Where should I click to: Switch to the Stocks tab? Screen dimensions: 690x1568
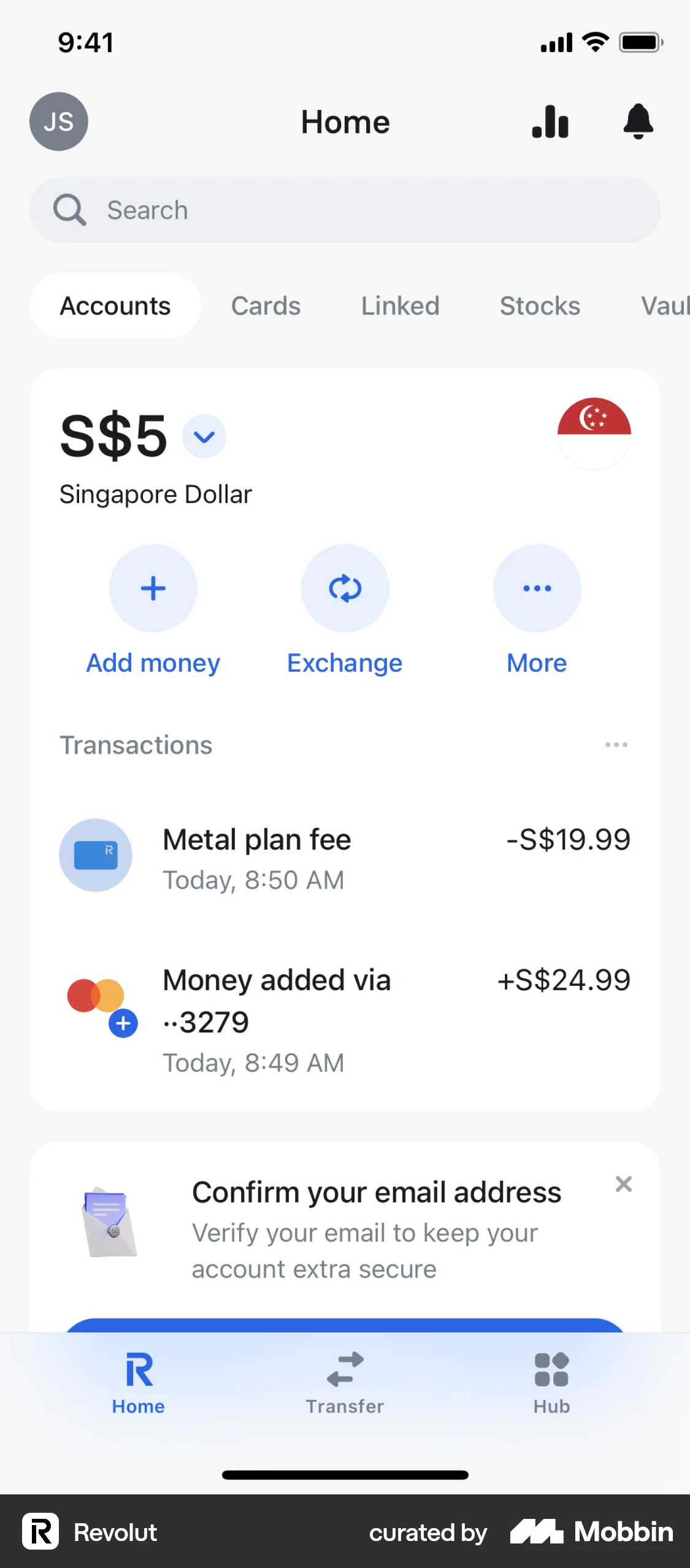[x=539, y=306]
